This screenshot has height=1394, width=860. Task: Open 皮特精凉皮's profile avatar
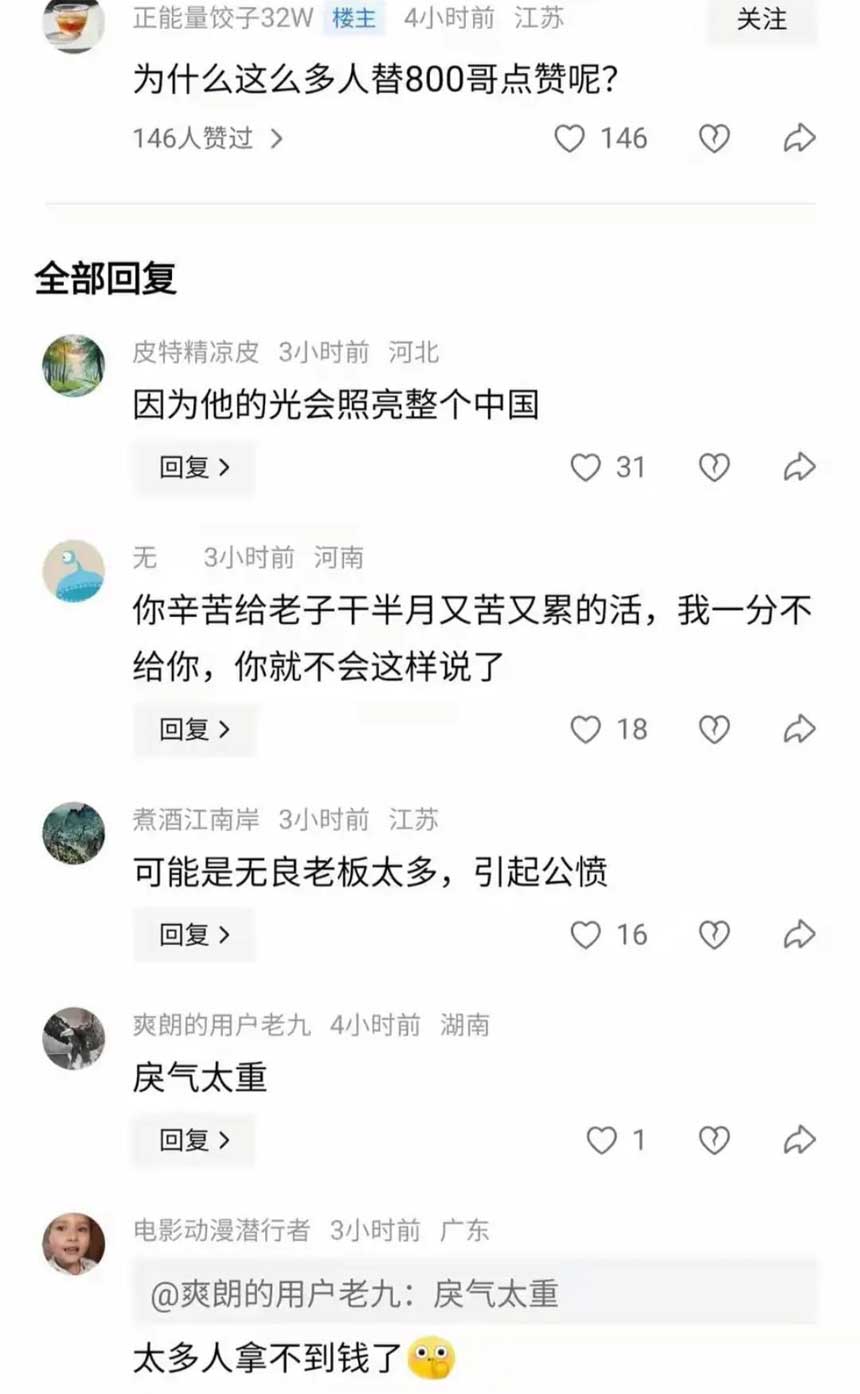point(73,366)
